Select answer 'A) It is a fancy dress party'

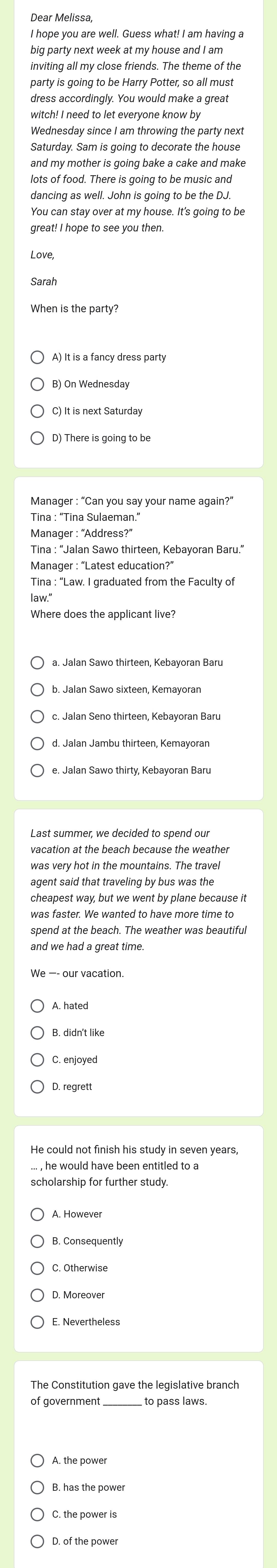pyautogui.click(x=37, y=357)
